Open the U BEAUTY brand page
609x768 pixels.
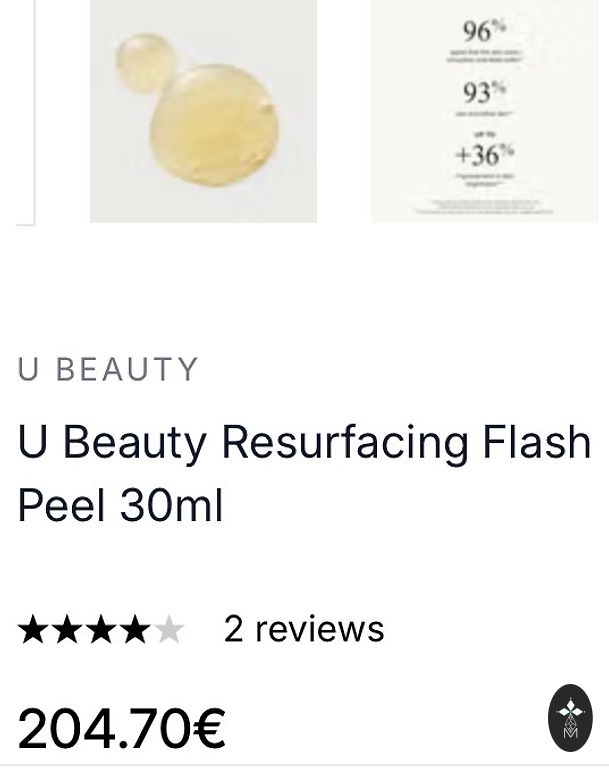point(108,369)
